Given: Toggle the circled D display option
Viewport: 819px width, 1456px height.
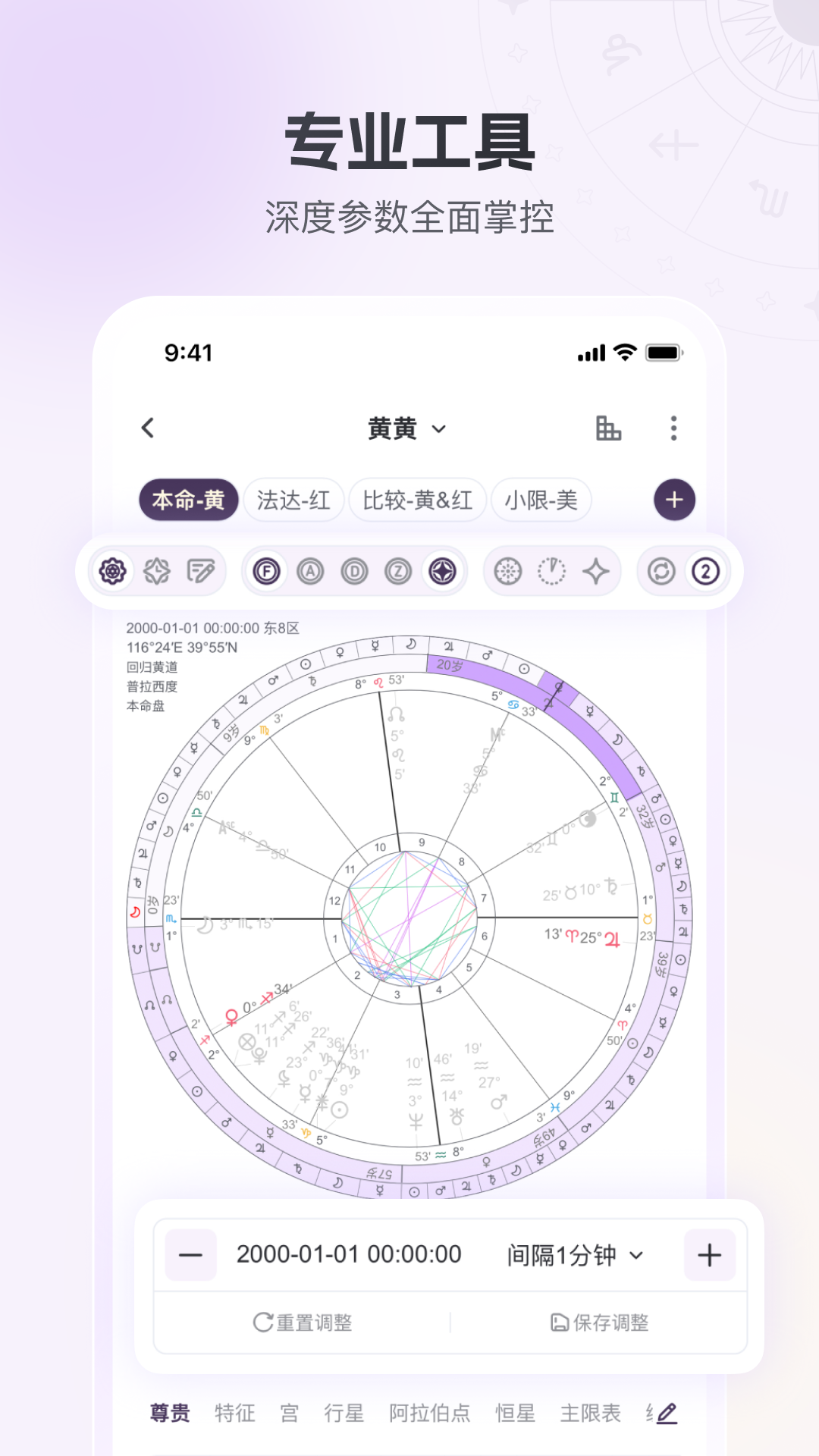Looking at the screenshot, I should (x=353, y=571).
